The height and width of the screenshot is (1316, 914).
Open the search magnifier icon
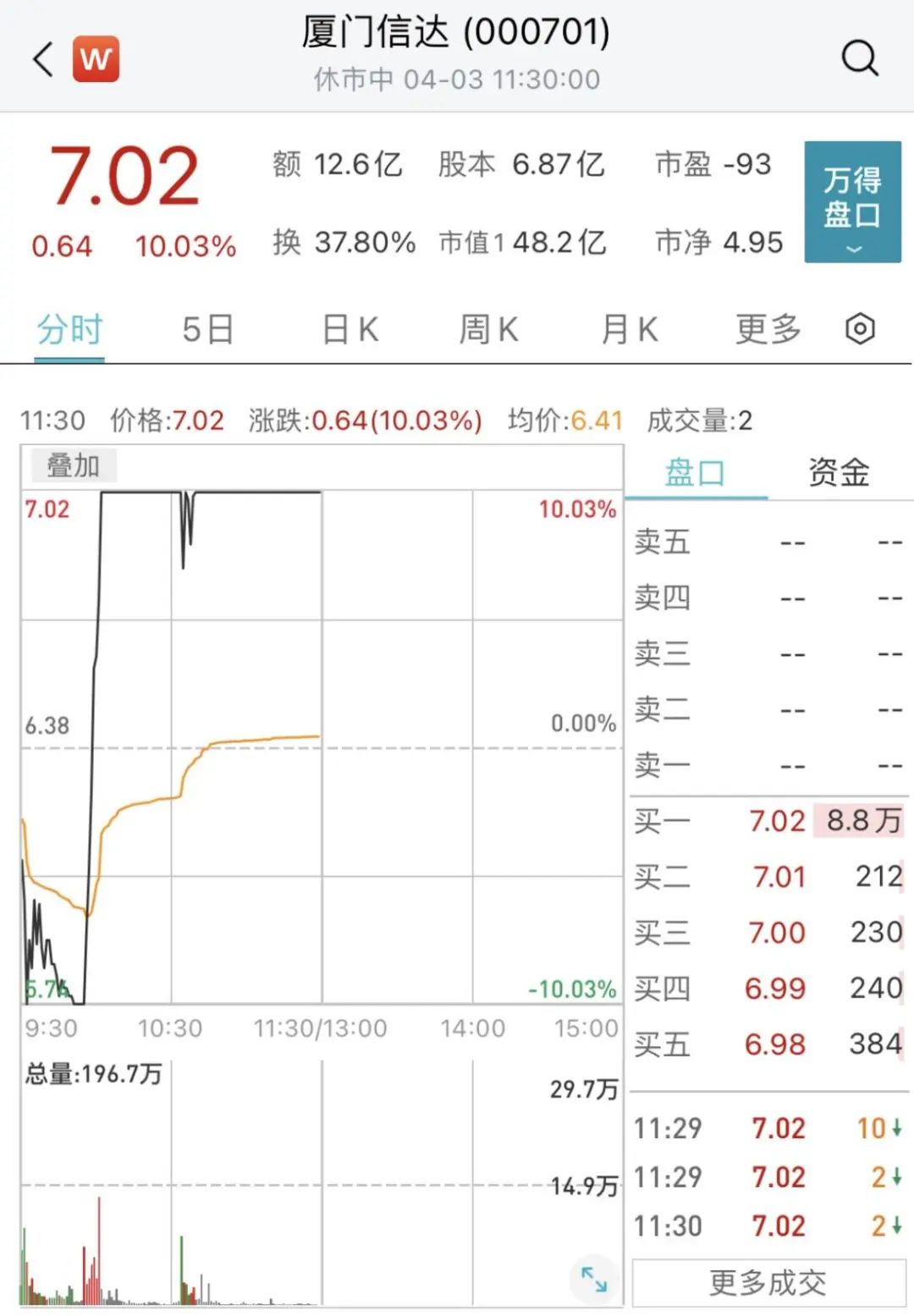(x=860, y=58)
